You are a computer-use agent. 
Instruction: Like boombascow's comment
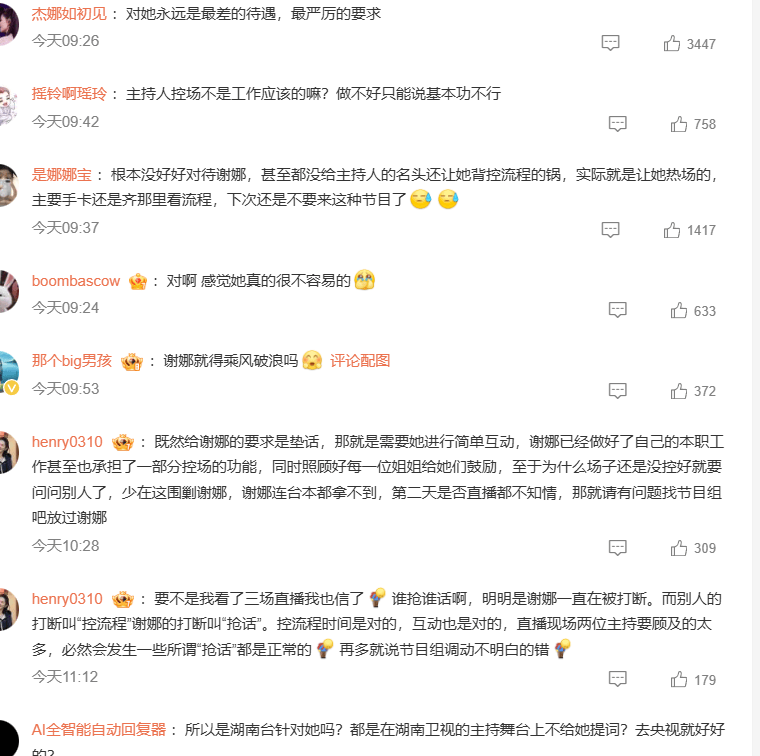coord(679,310)
